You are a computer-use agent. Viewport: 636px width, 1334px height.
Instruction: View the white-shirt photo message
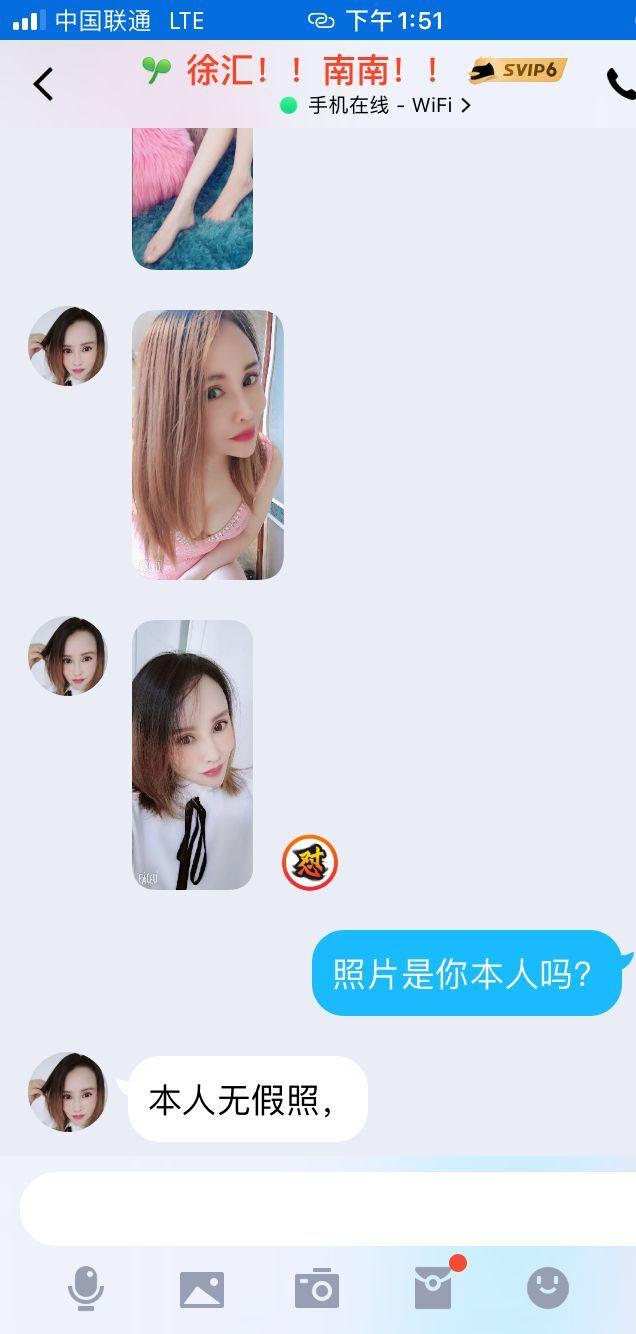point(192,755)
